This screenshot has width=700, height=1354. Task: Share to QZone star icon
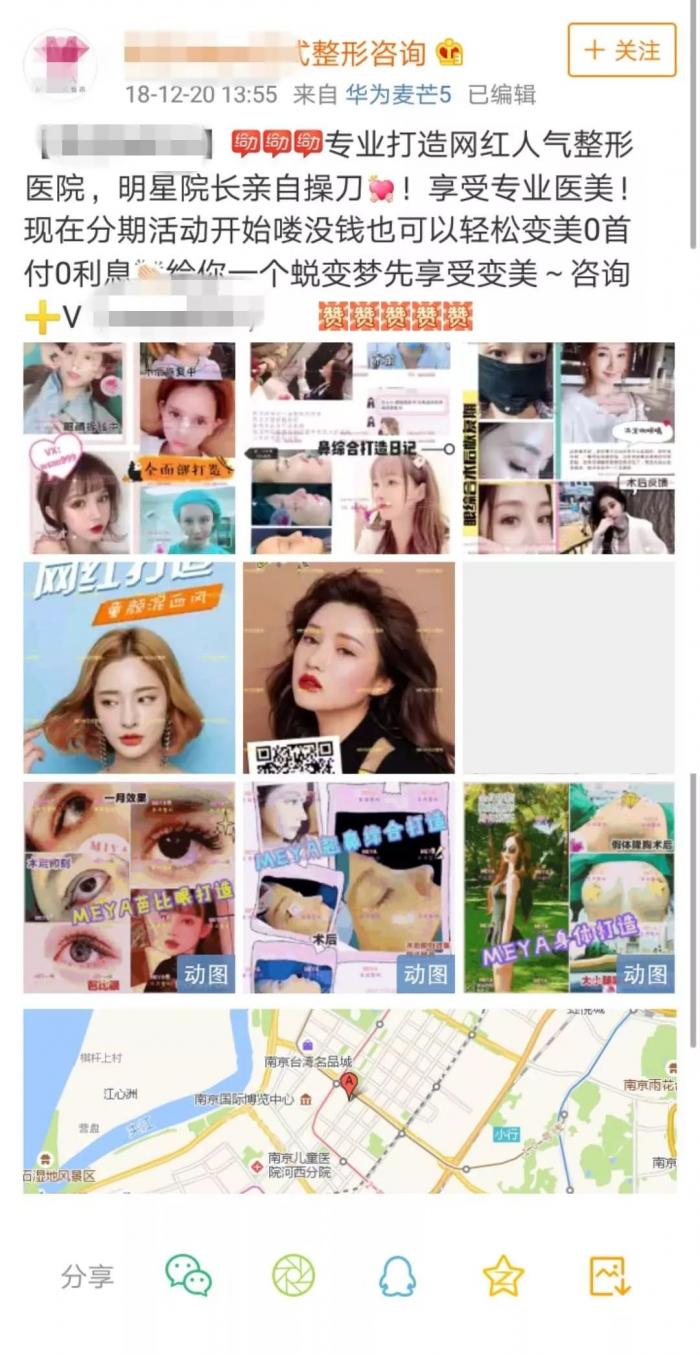[x=503, y=1276]
